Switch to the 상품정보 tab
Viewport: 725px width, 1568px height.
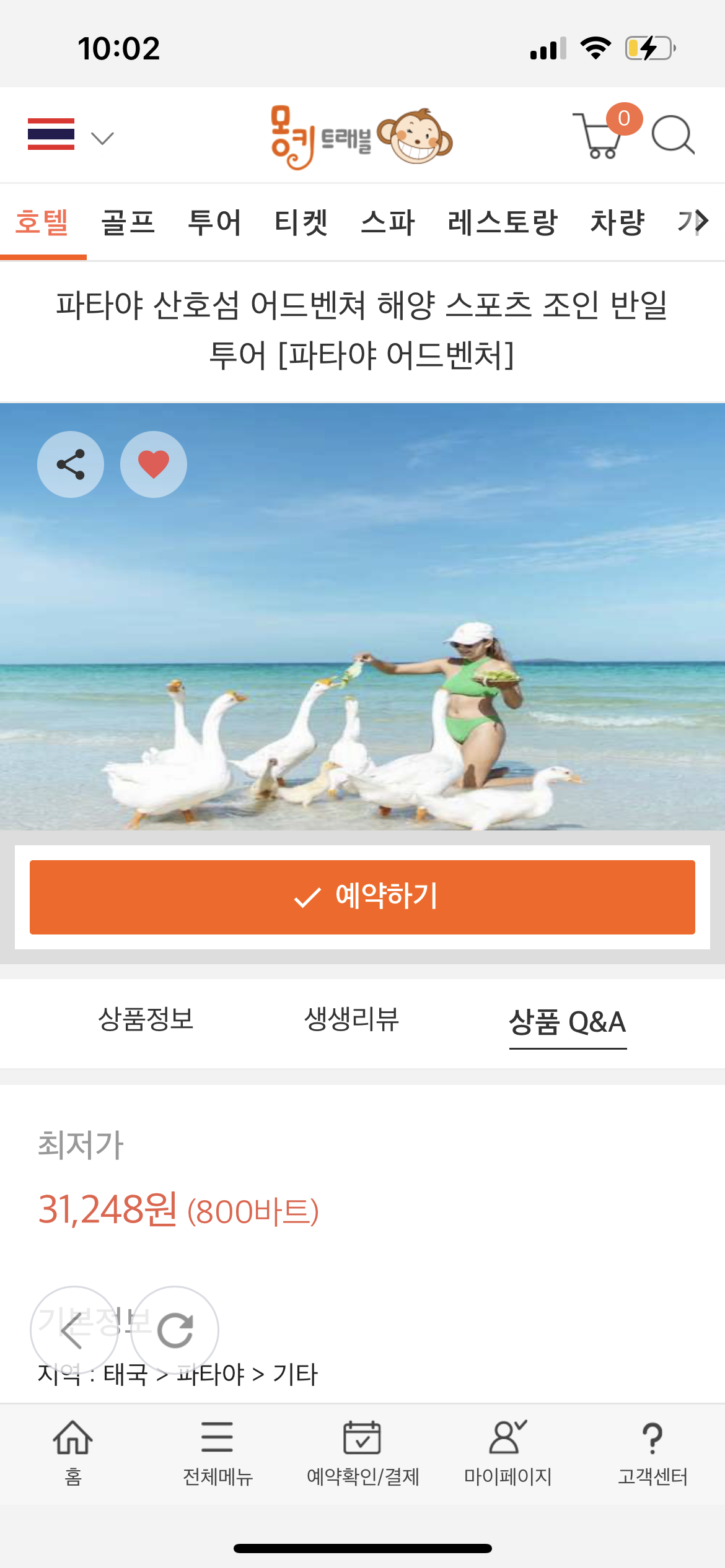pos(146,1019)
